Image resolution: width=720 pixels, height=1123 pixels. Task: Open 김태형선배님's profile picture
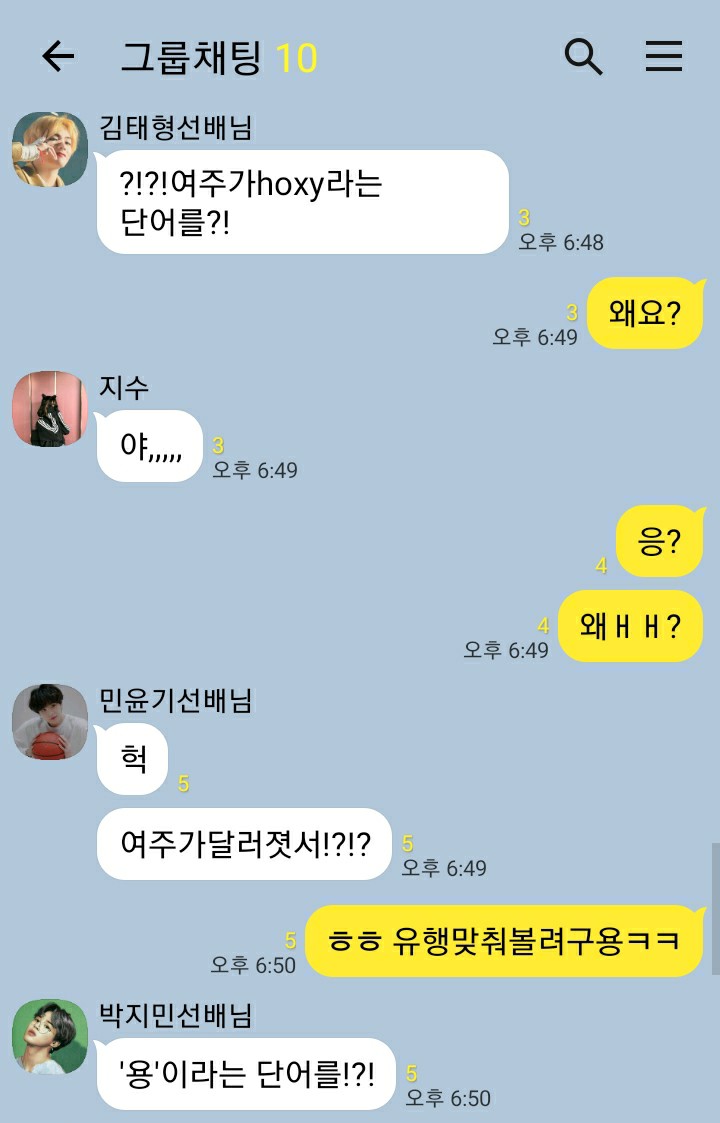(x=50, y=150)
